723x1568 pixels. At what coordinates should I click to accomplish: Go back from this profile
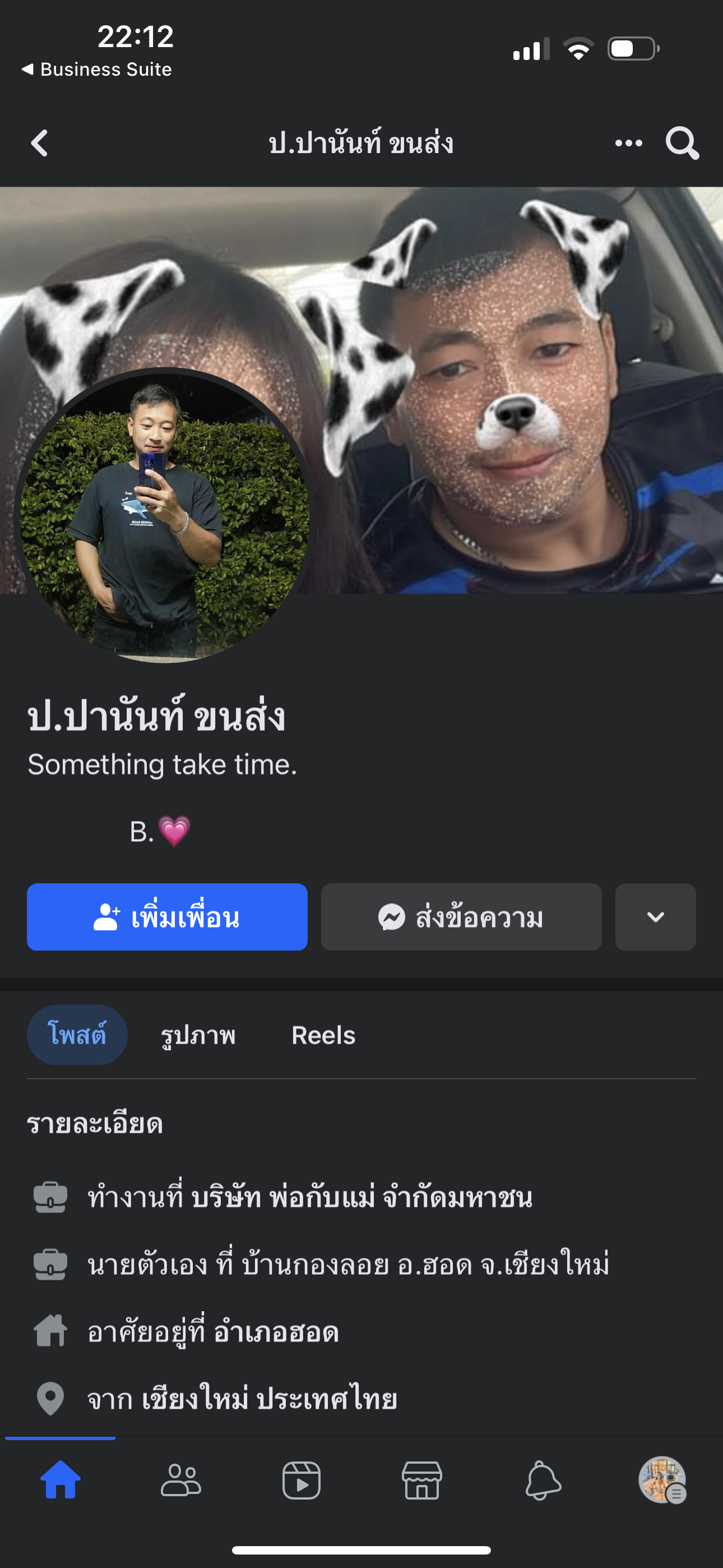(40, 144)
